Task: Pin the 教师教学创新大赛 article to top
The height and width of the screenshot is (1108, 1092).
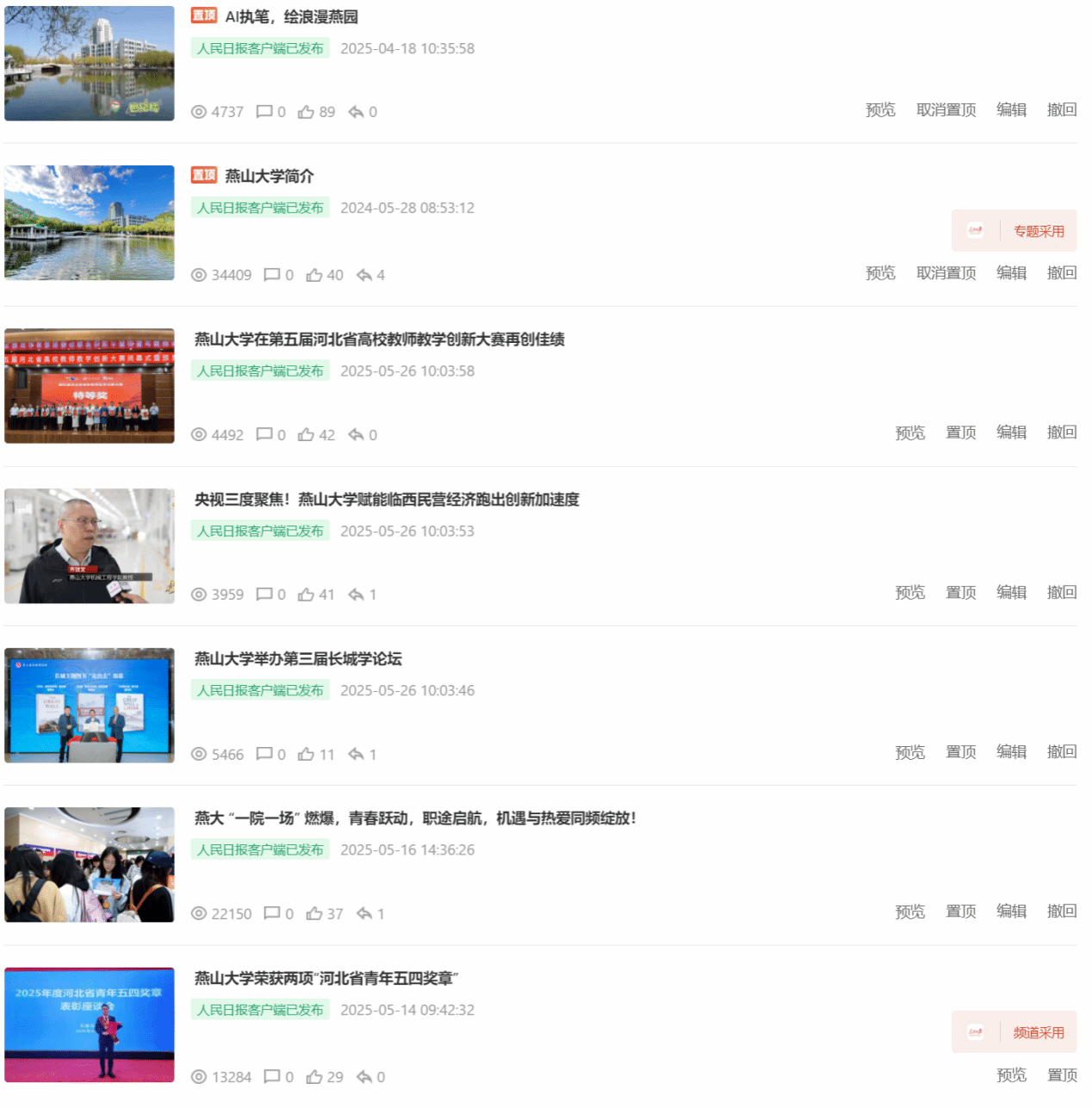Action: pos(960,433)
